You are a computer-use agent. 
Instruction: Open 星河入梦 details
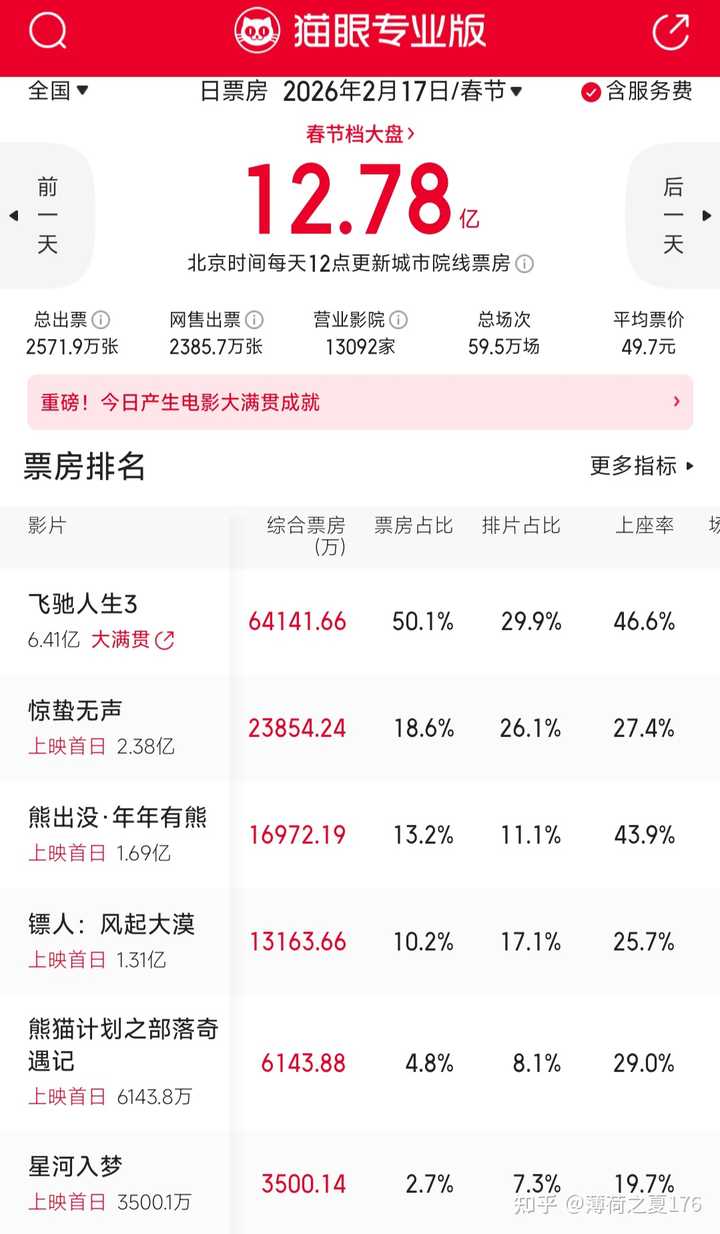pyautogui.click(x=76, y=1166)
